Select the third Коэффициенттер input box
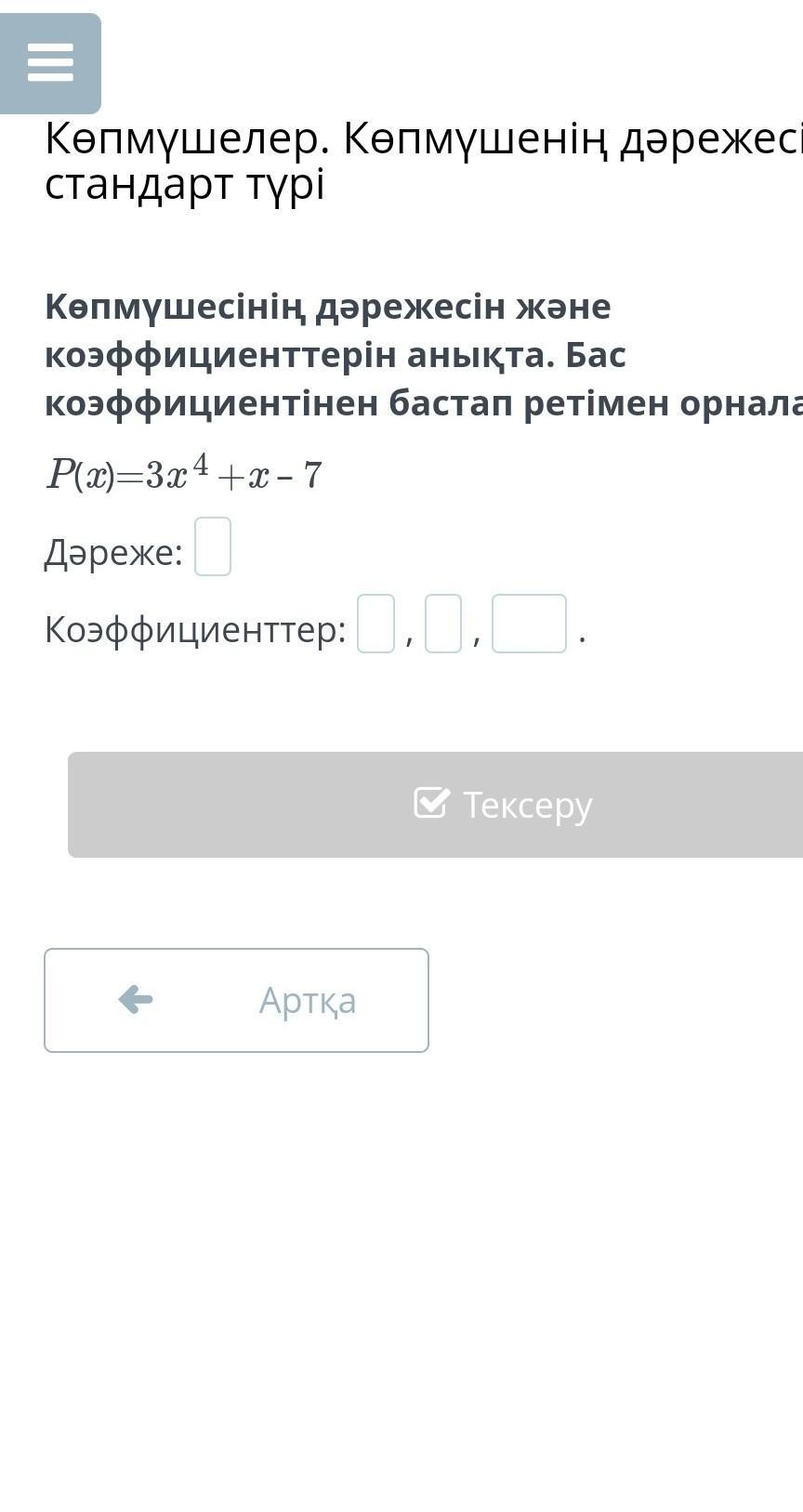The width and height of the screenshot is (803, 1512). pos(529,625)
